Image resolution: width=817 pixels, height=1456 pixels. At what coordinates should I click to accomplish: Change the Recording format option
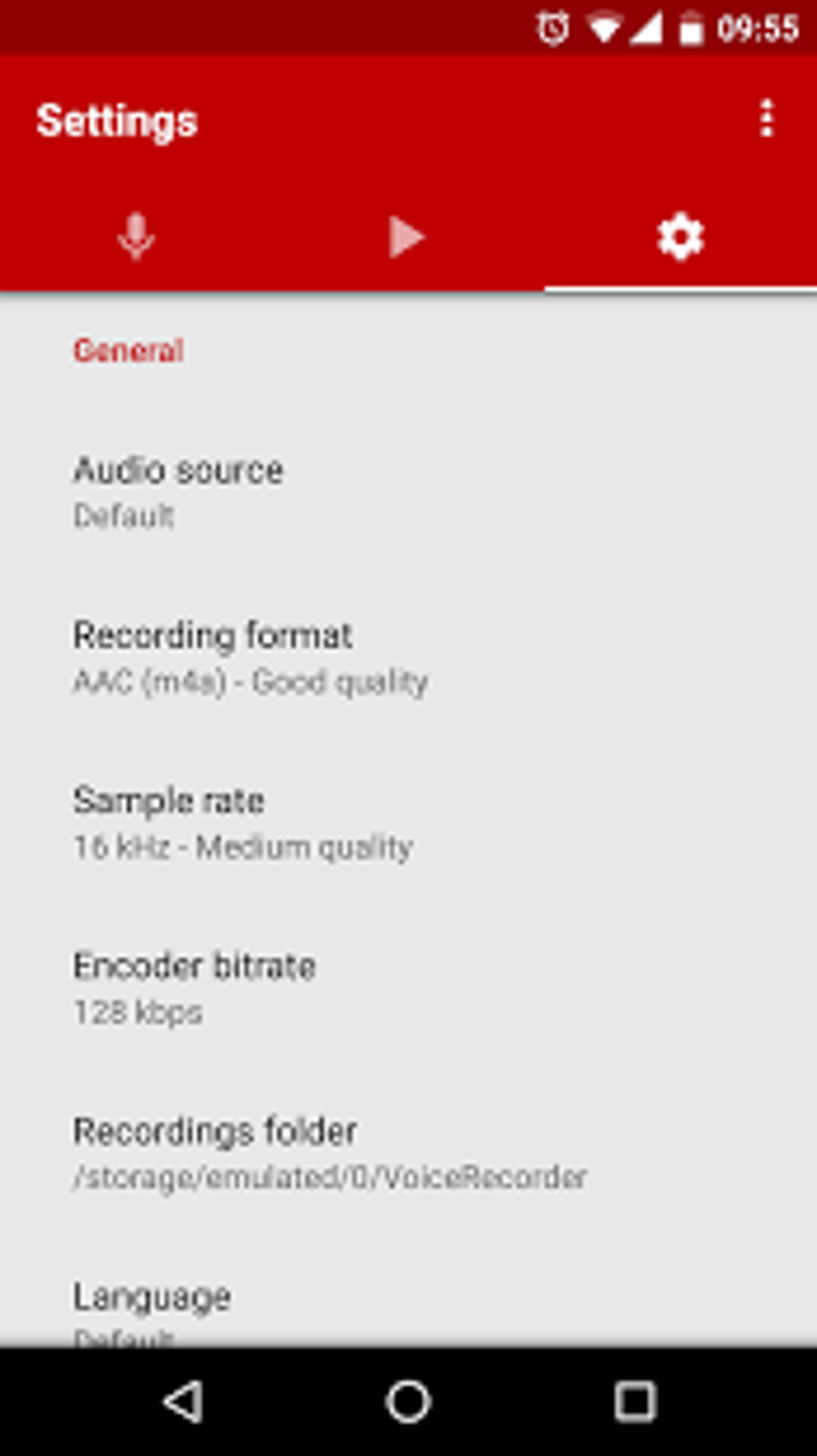[x=408, y=657]
